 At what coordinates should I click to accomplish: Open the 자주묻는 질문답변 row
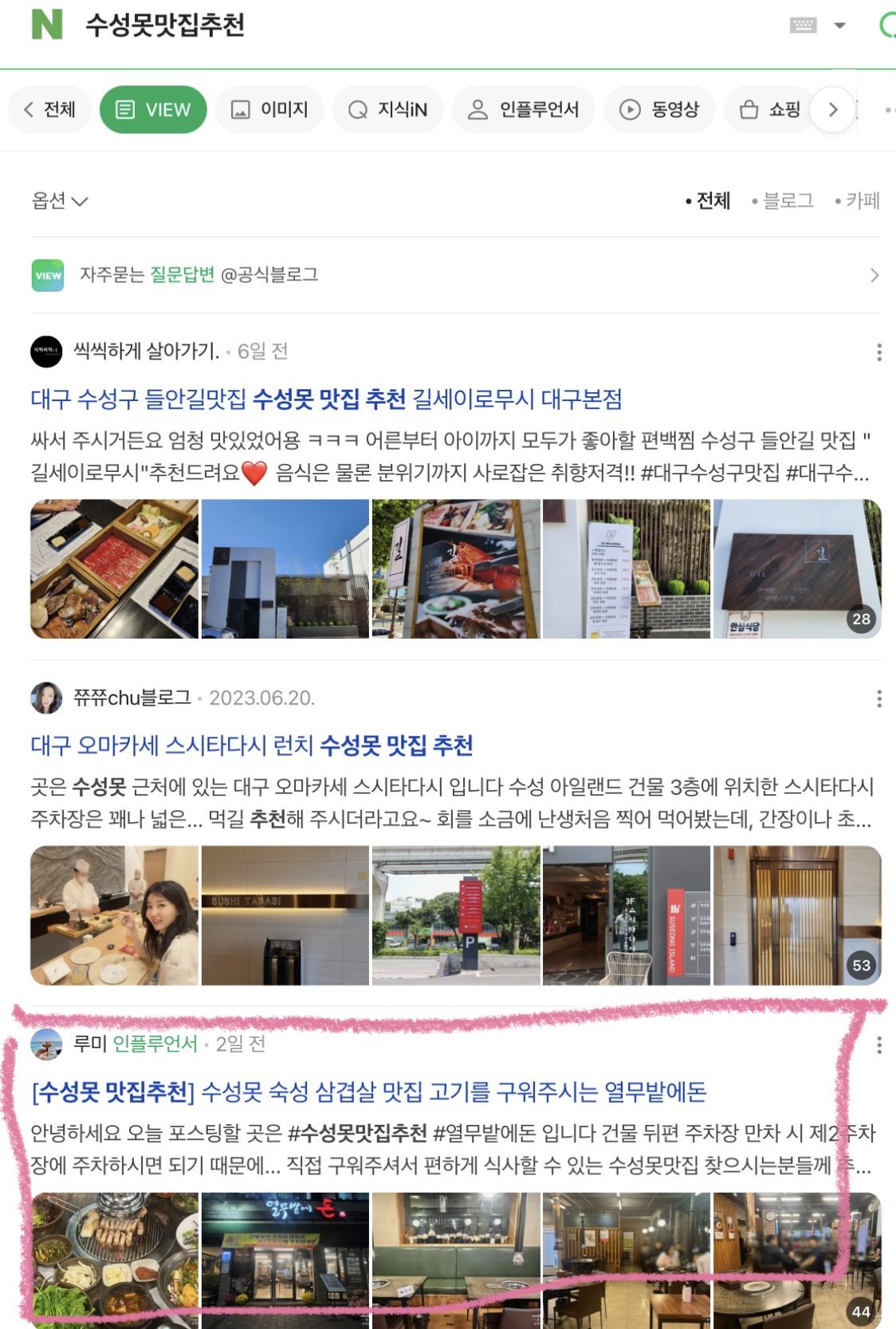454,275
